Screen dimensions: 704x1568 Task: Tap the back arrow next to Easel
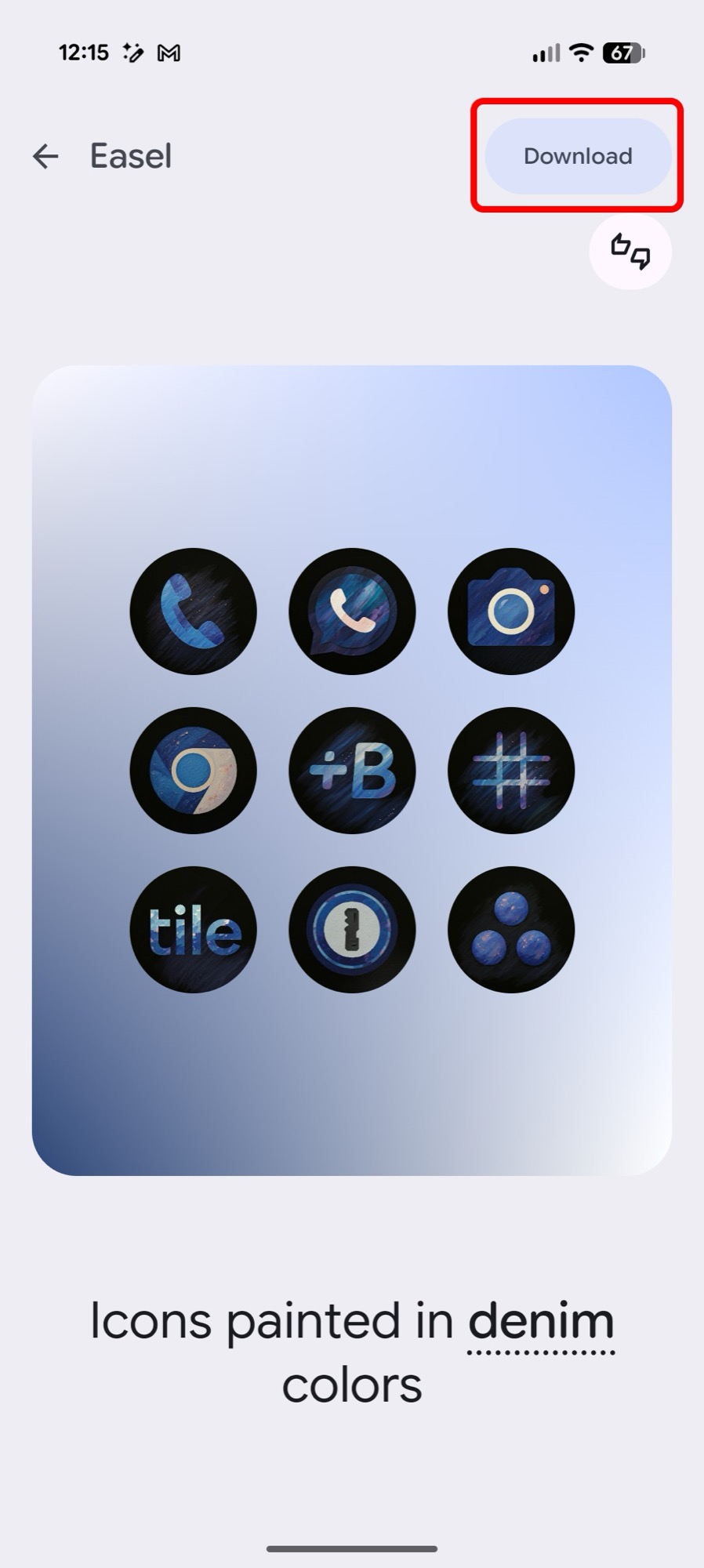click(45, 156)
